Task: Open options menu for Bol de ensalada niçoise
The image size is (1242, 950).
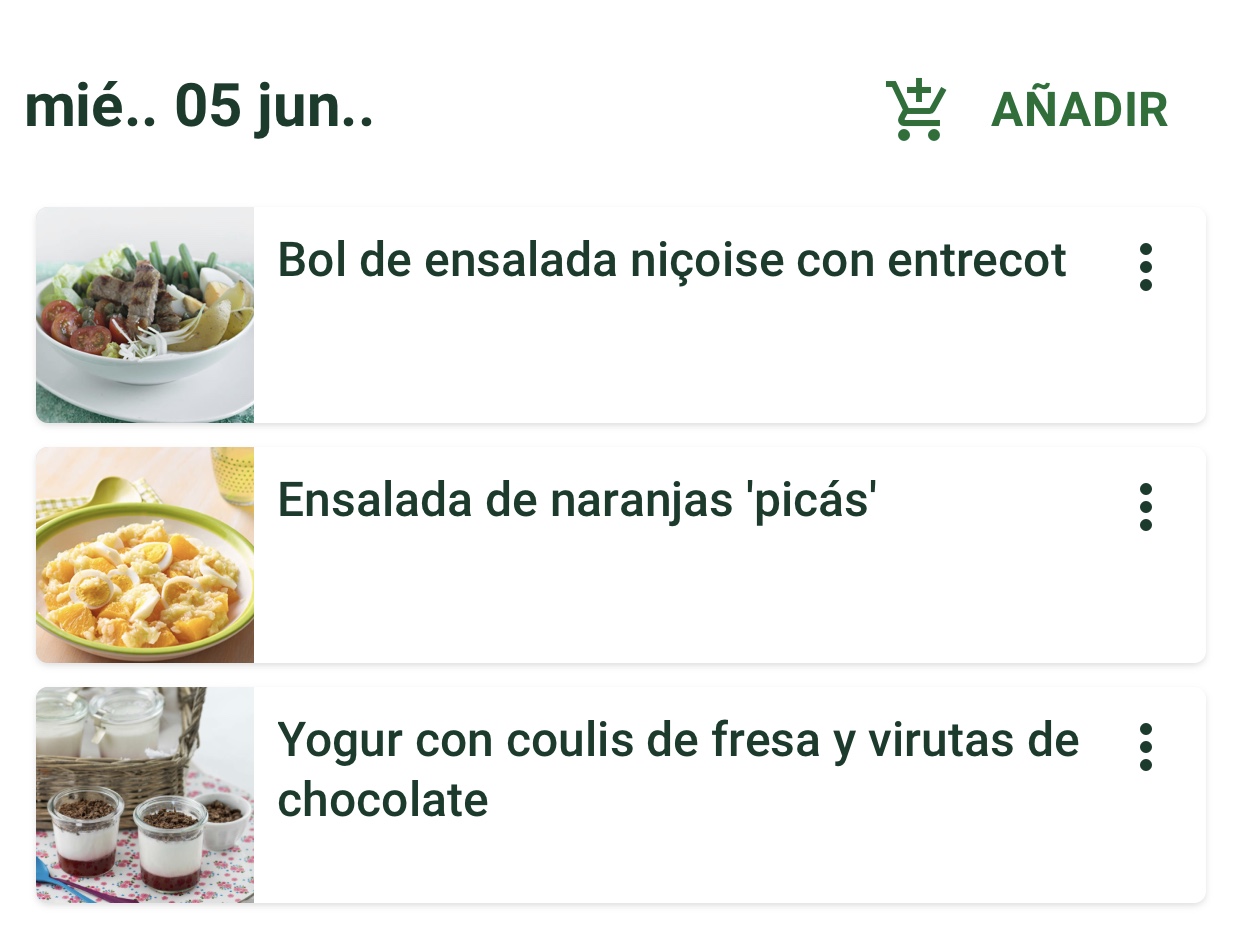Action: tap(1146, 267)
